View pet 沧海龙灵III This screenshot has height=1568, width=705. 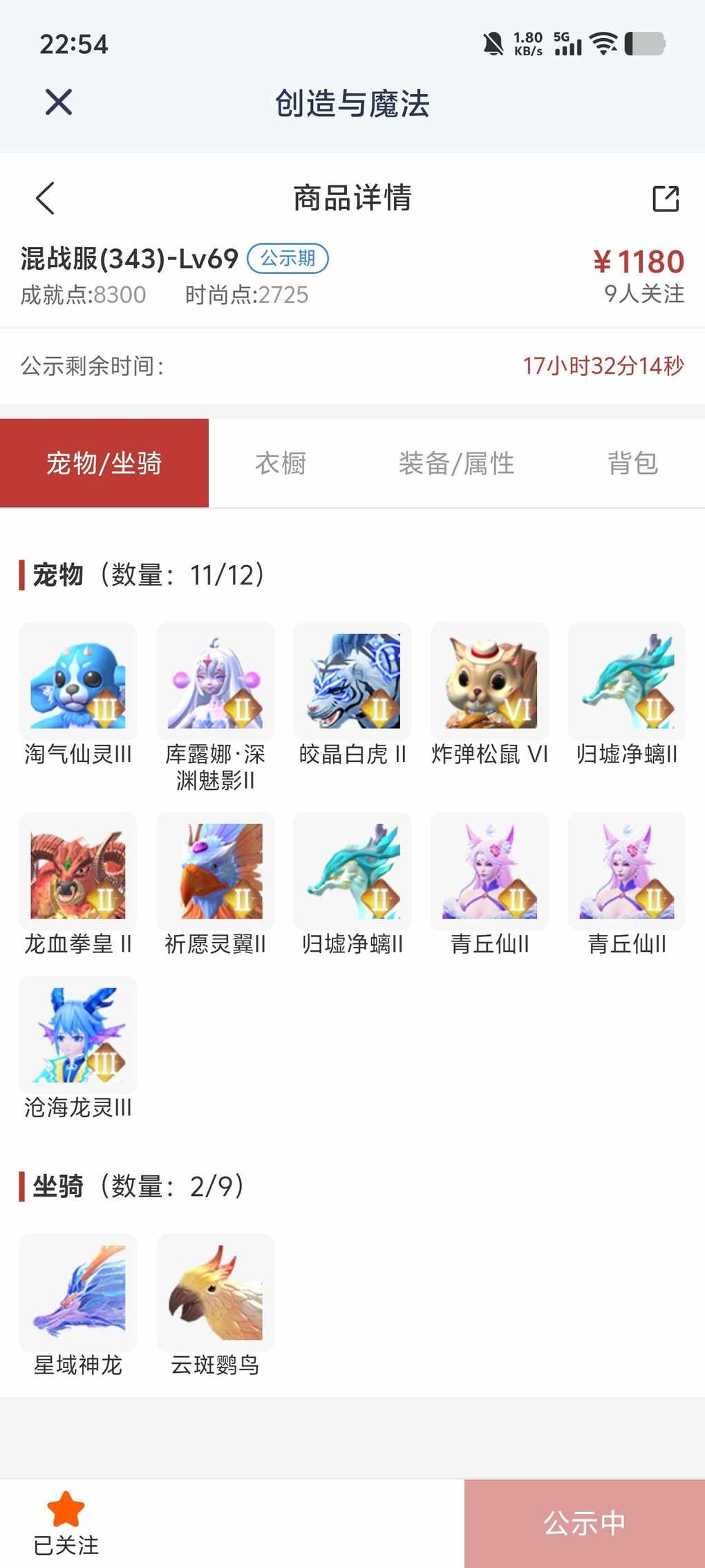pyautogui.click(x=78, y=1035)
